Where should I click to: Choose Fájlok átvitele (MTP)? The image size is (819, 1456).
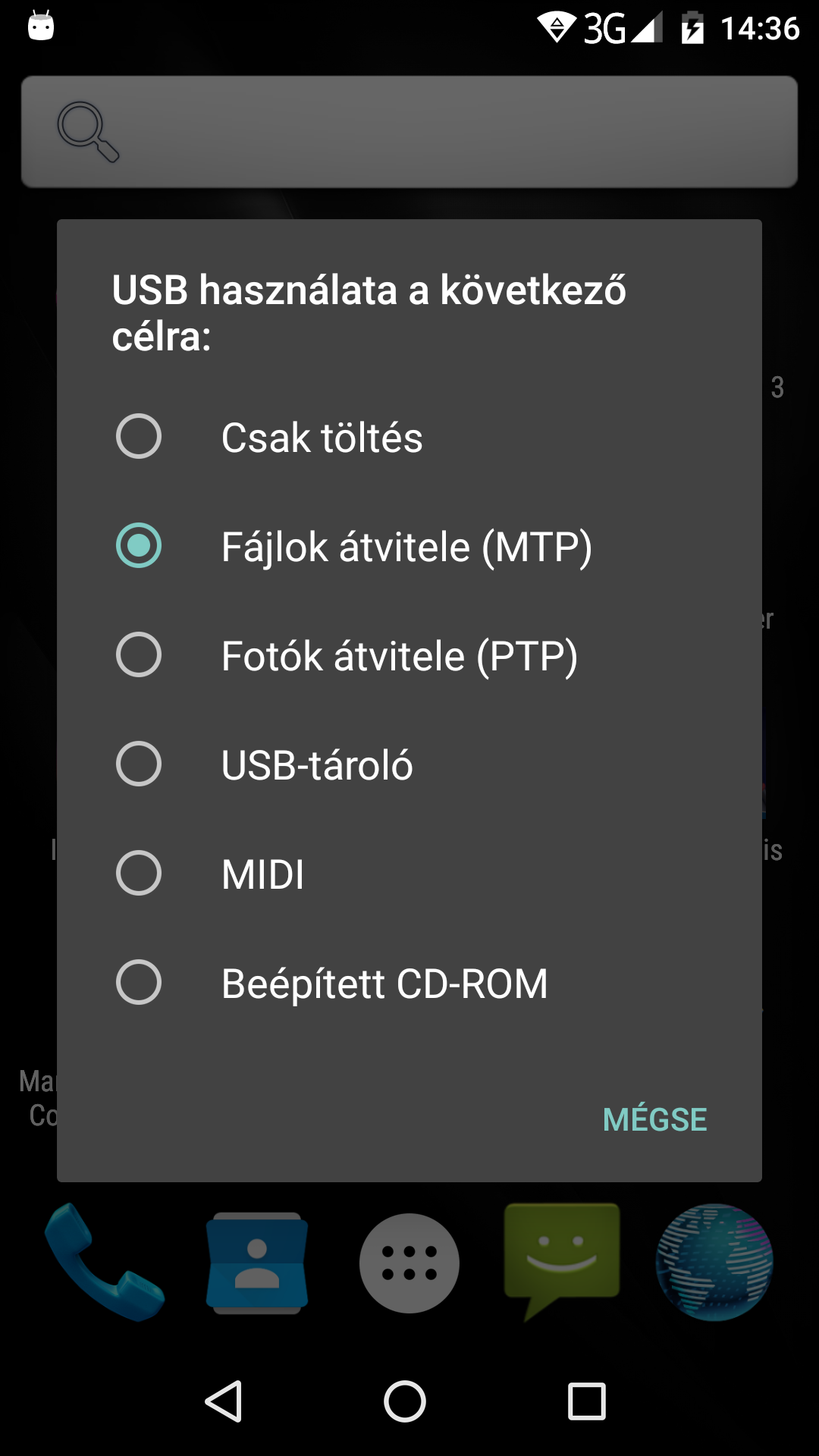[x=409, y=546]
